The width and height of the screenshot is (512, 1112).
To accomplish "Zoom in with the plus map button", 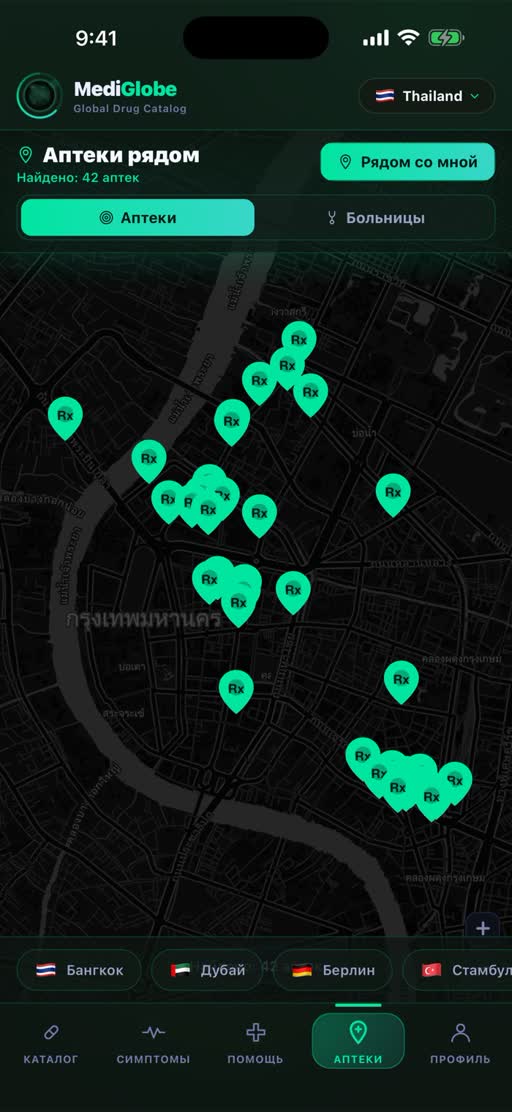I will coord(483,928).
